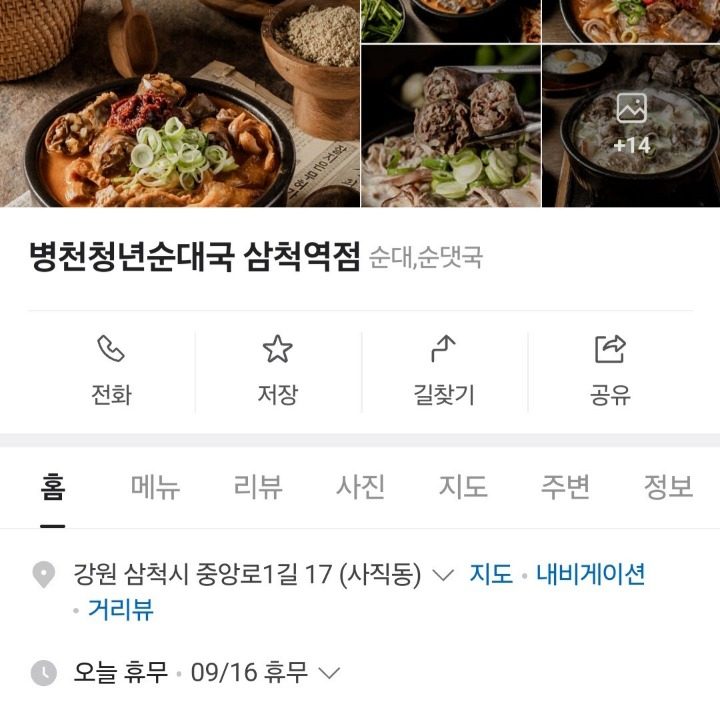Open the 지도 link beside the address
The width and height of the screenshot is (720, 720).
click(x=491, y=575)
